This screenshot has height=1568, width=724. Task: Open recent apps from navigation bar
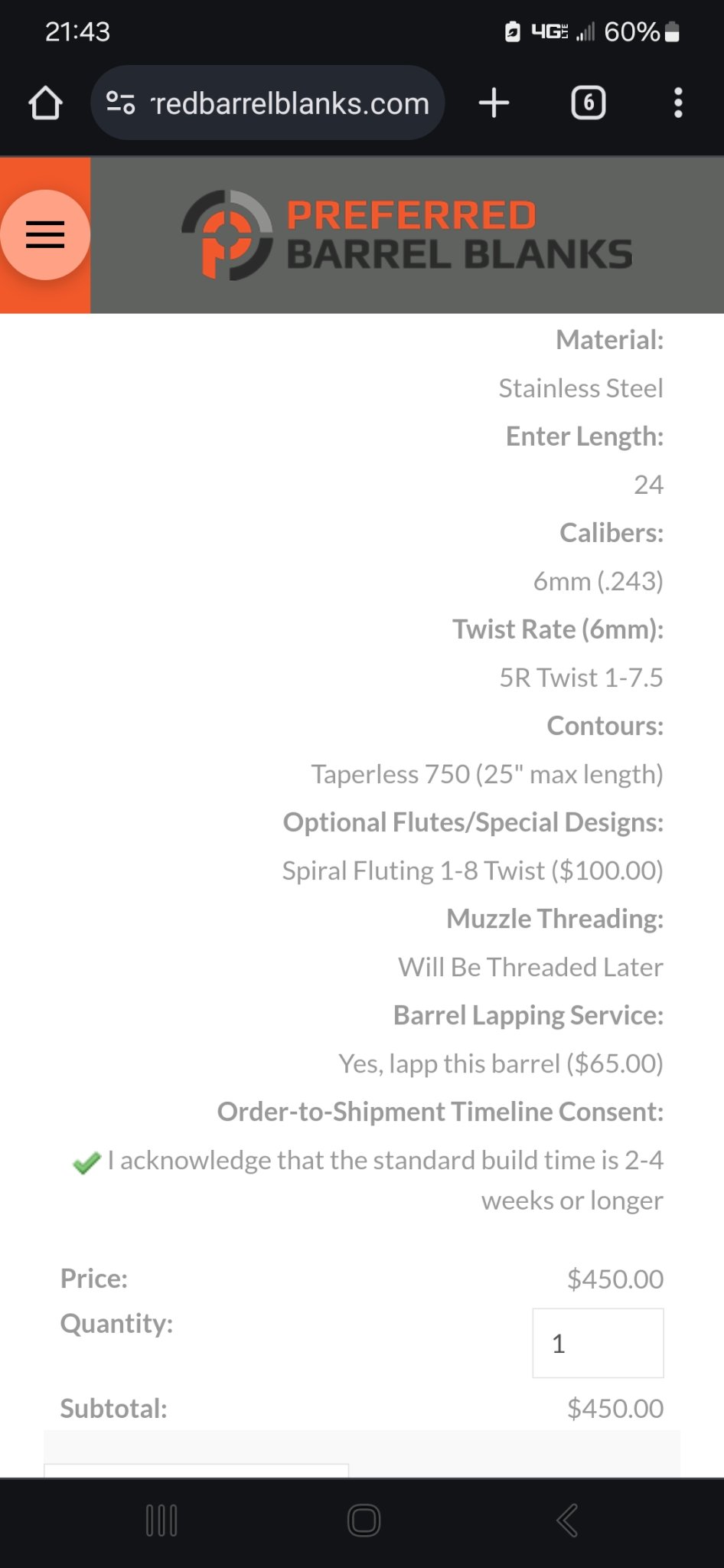[161, 1521]
